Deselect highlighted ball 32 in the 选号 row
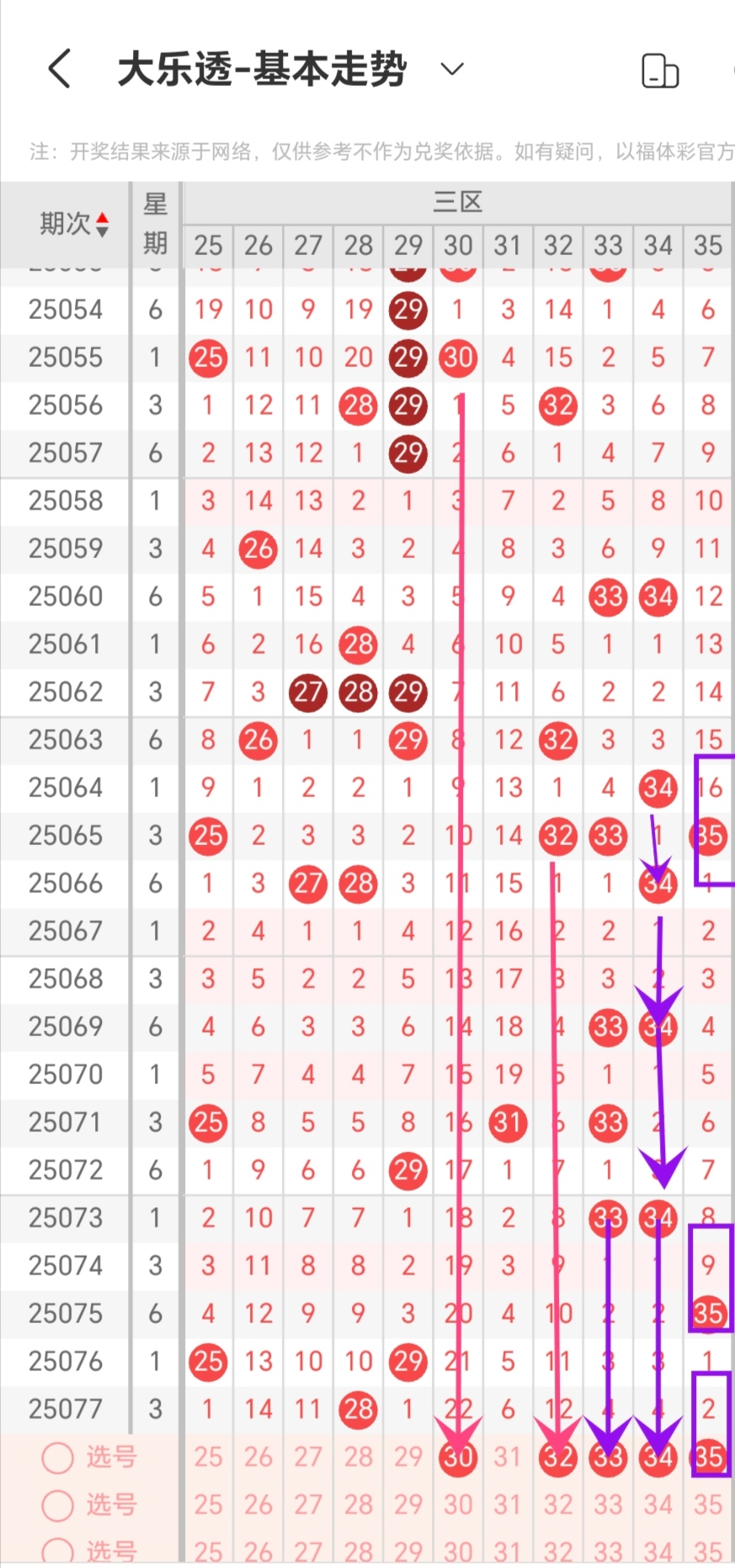Image resolution: width=735 pixels, height=1568 pixels. coord(557,1457)
